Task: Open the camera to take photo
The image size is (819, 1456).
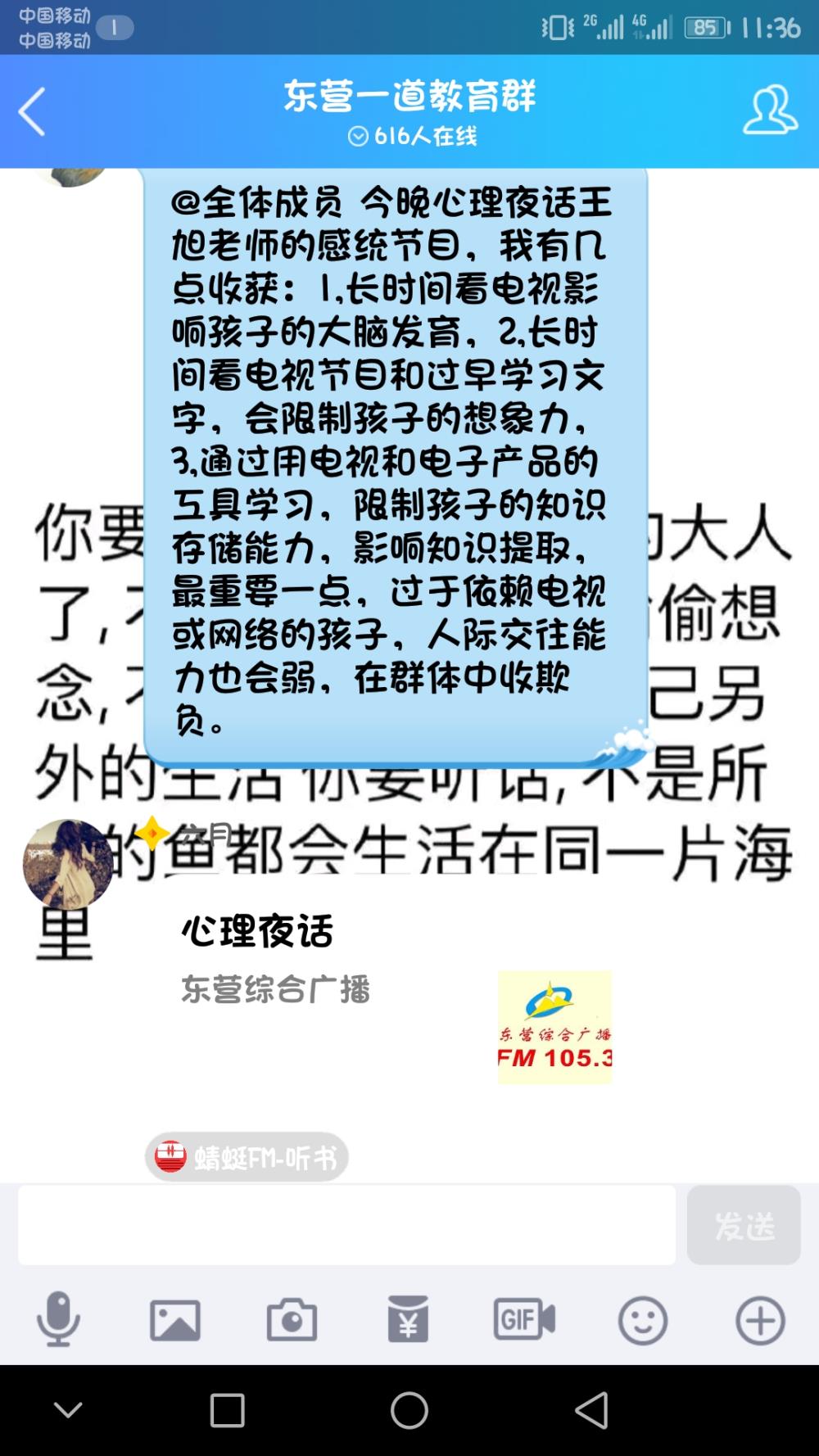Action: [x=292, y=1320]
